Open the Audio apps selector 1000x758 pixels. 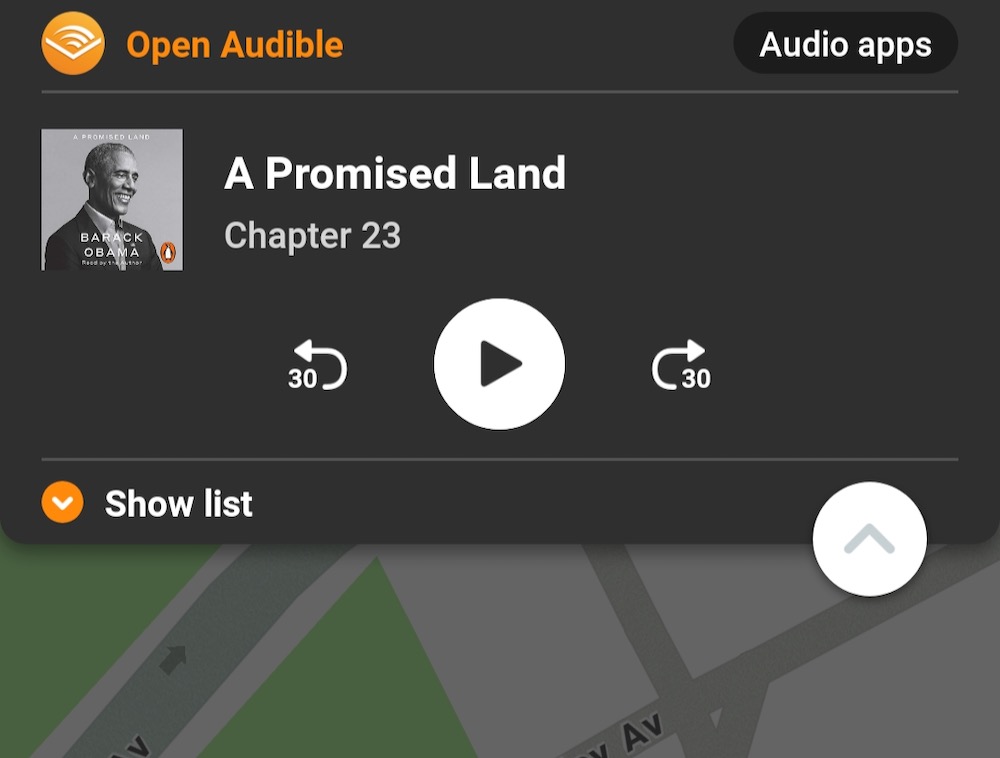(845, 44)
